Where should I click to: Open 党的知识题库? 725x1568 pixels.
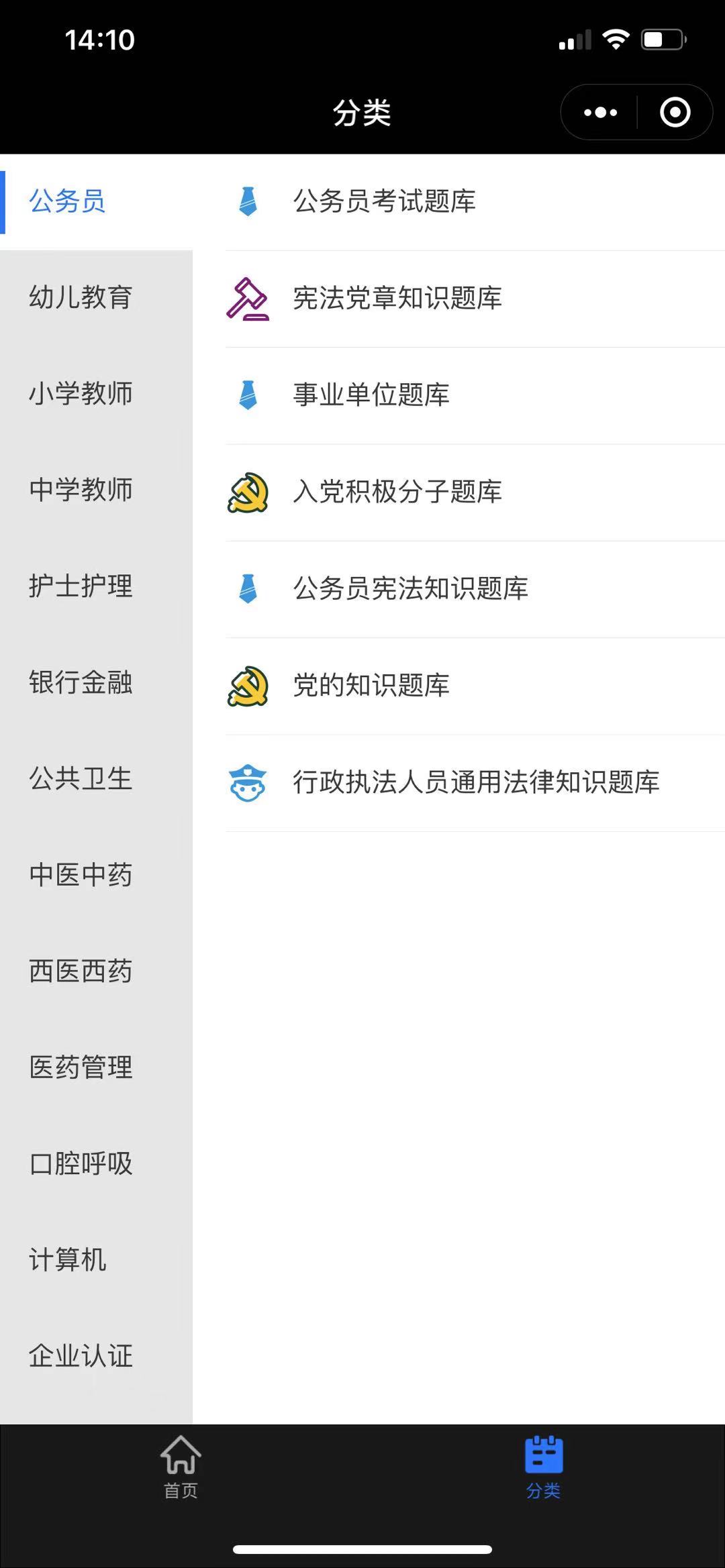(475, 686)
